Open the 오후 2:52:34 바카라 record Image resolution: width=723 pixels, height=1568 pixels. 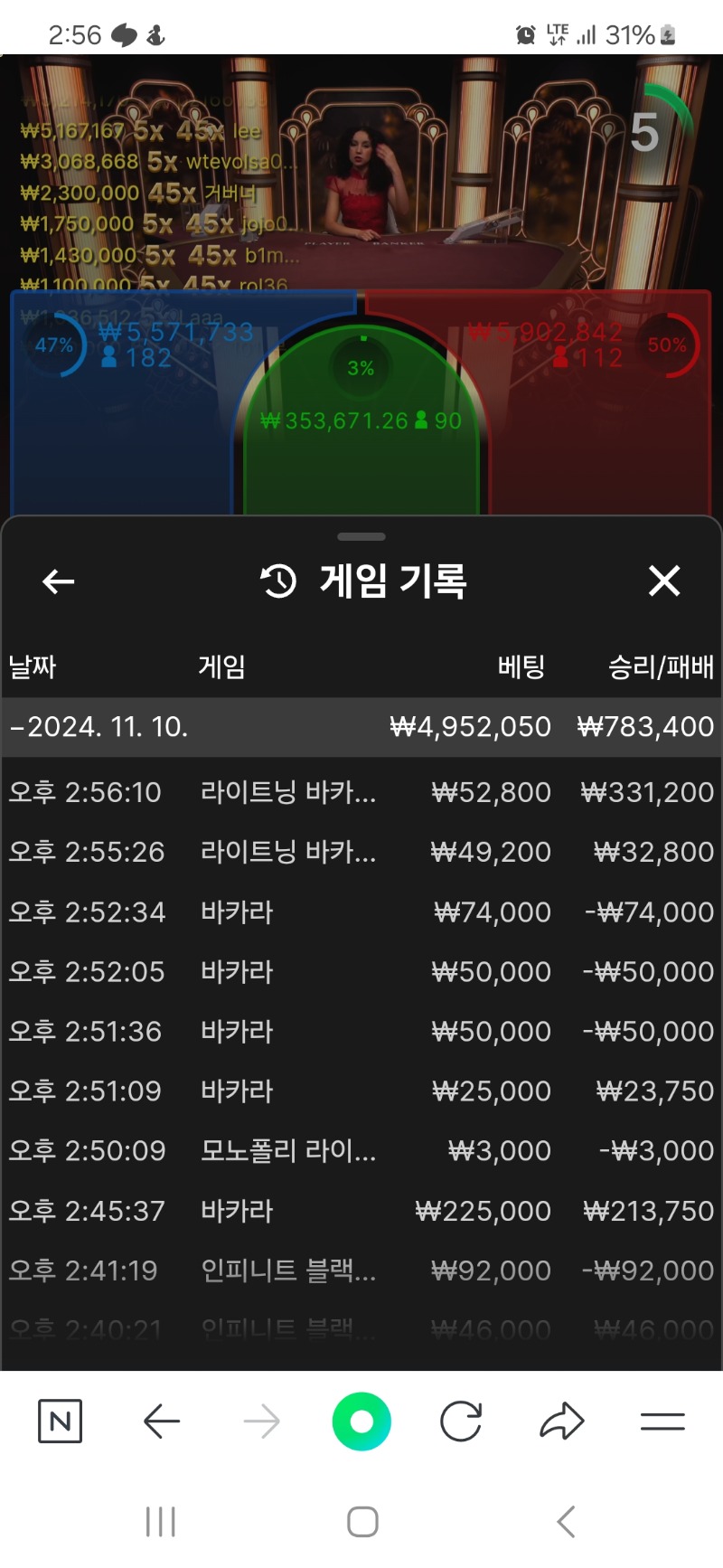(361, 912)
